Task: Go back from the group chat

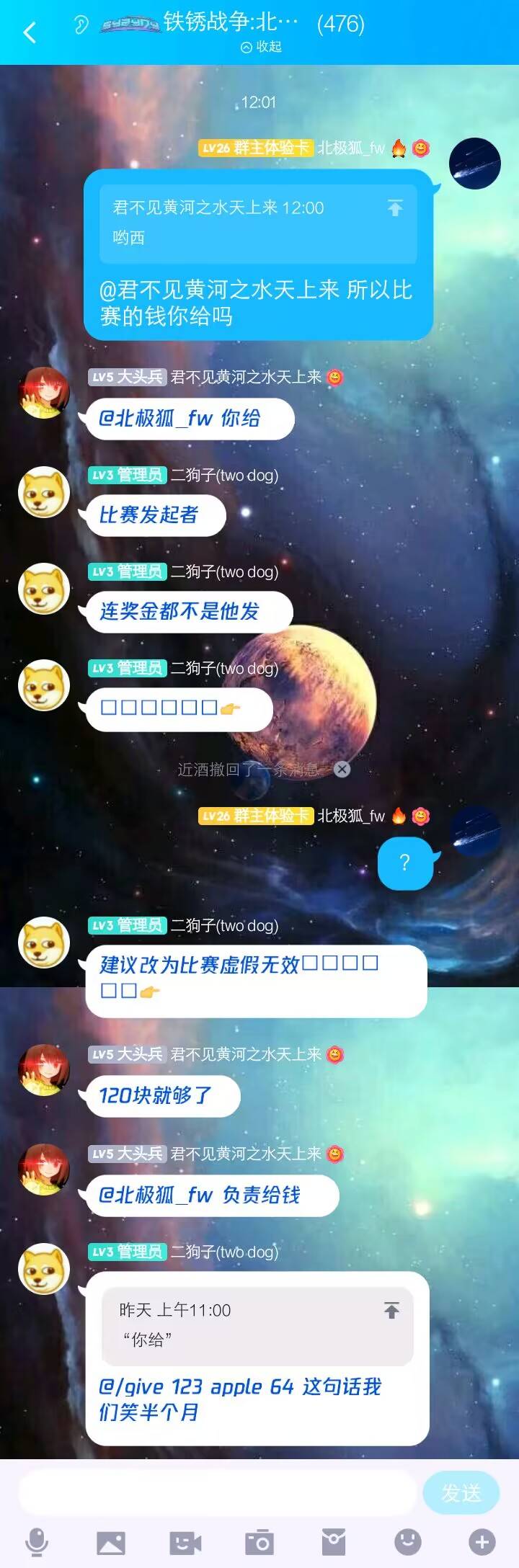Action: pos(30,32)
